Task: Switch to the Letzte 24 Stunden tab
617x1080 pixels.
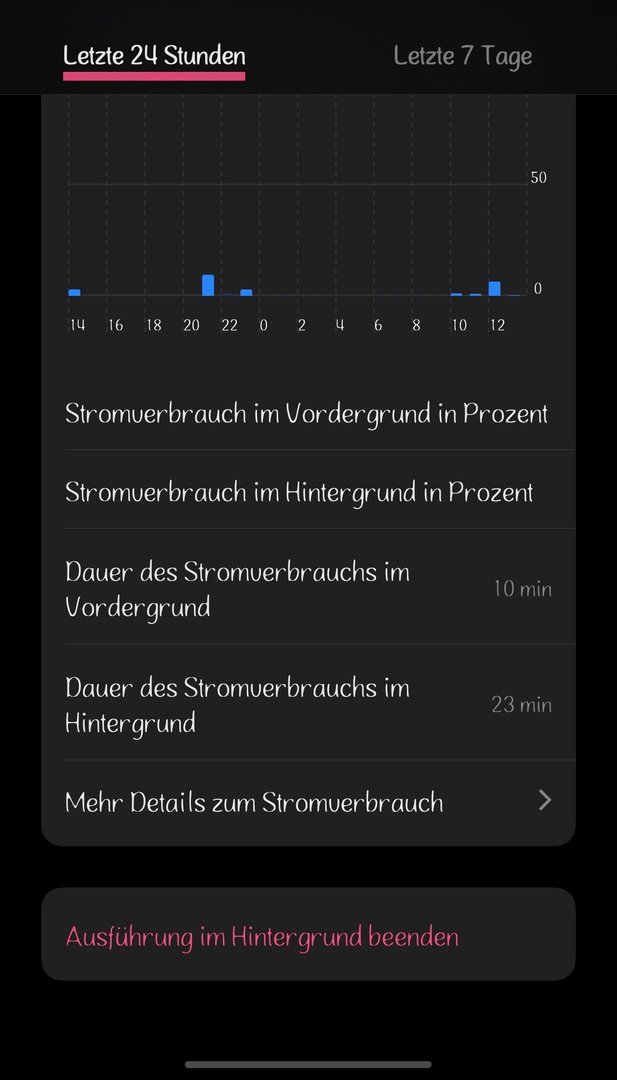Action: [154, 56]
